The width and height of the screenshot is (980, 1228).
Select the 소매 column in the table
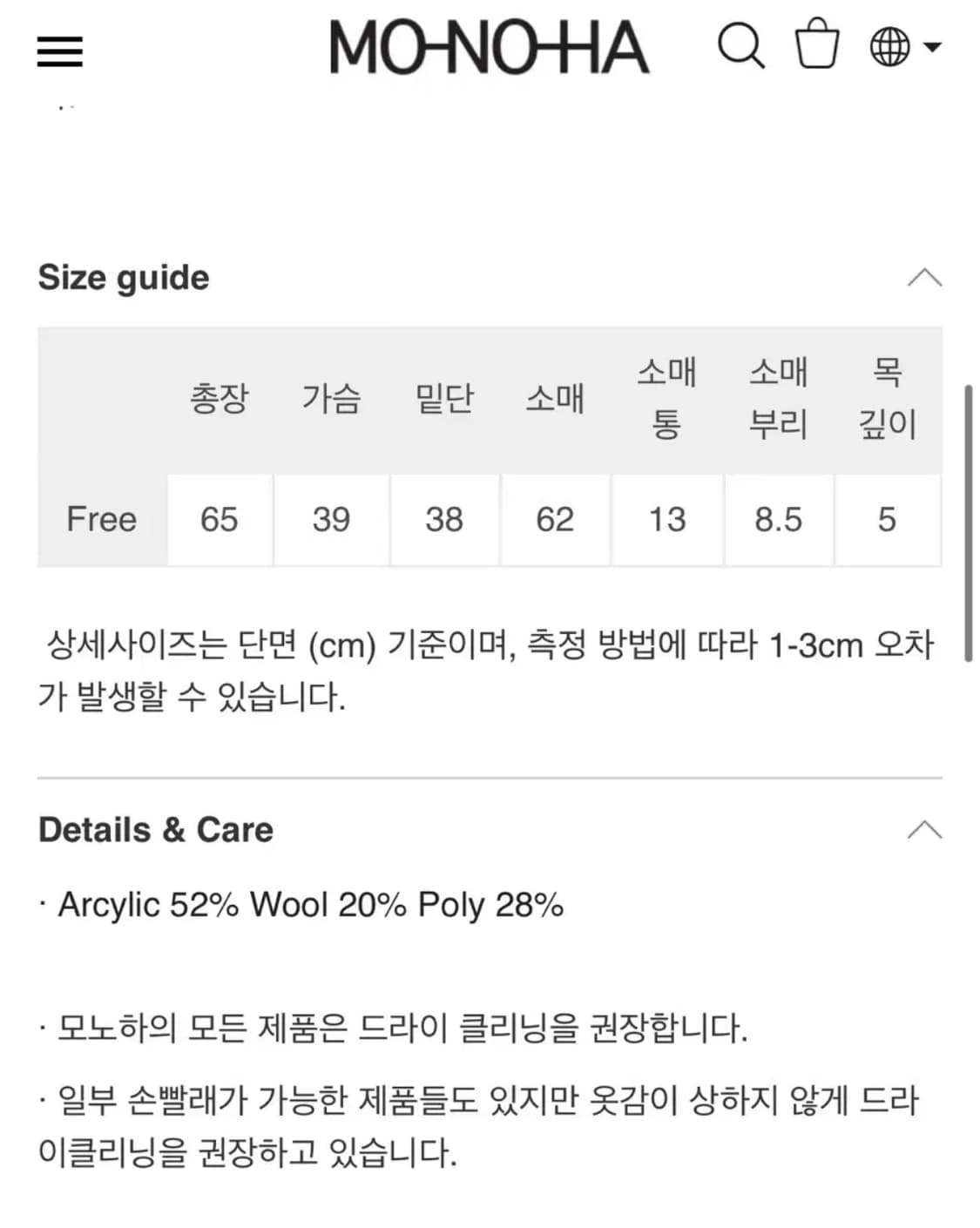556,399
